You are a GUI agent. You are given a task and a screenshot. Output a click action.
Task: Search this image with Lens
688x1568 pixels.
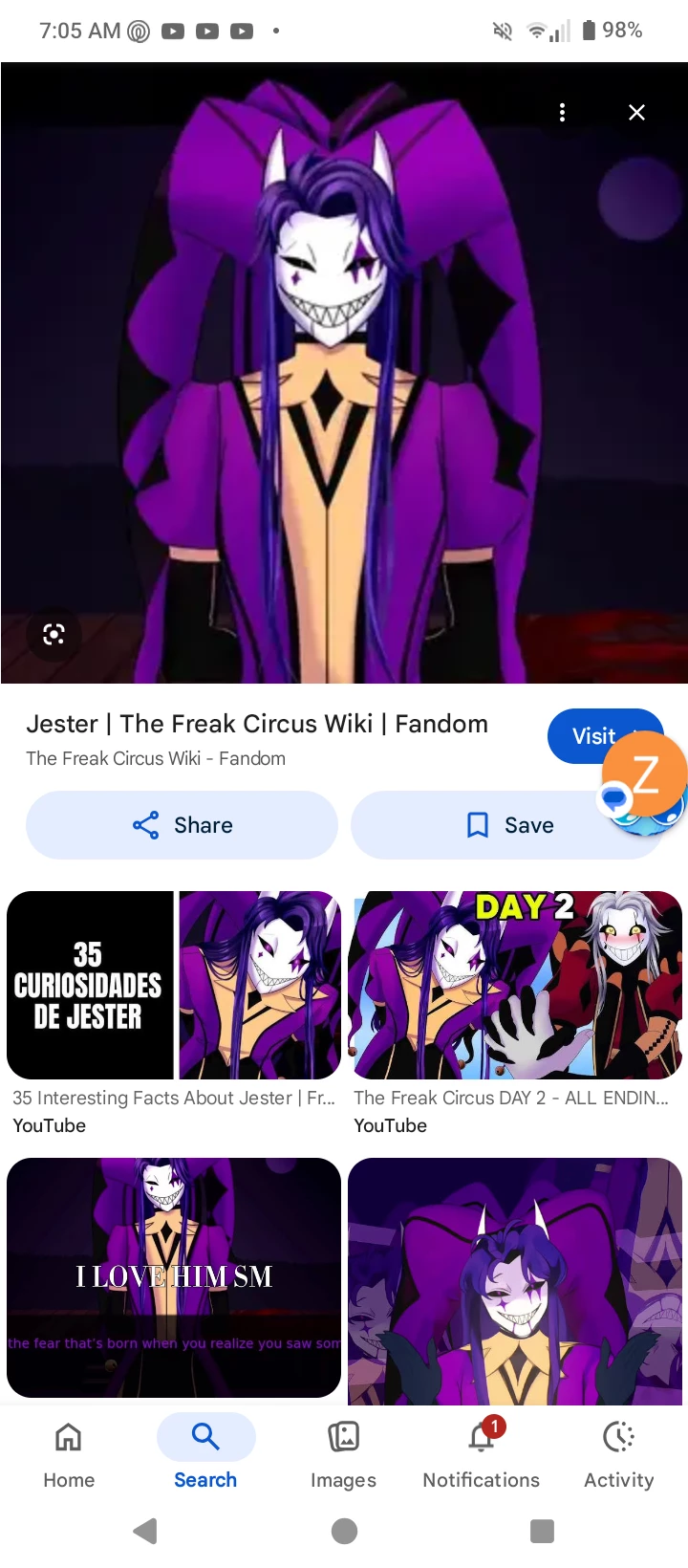point(54,634)
